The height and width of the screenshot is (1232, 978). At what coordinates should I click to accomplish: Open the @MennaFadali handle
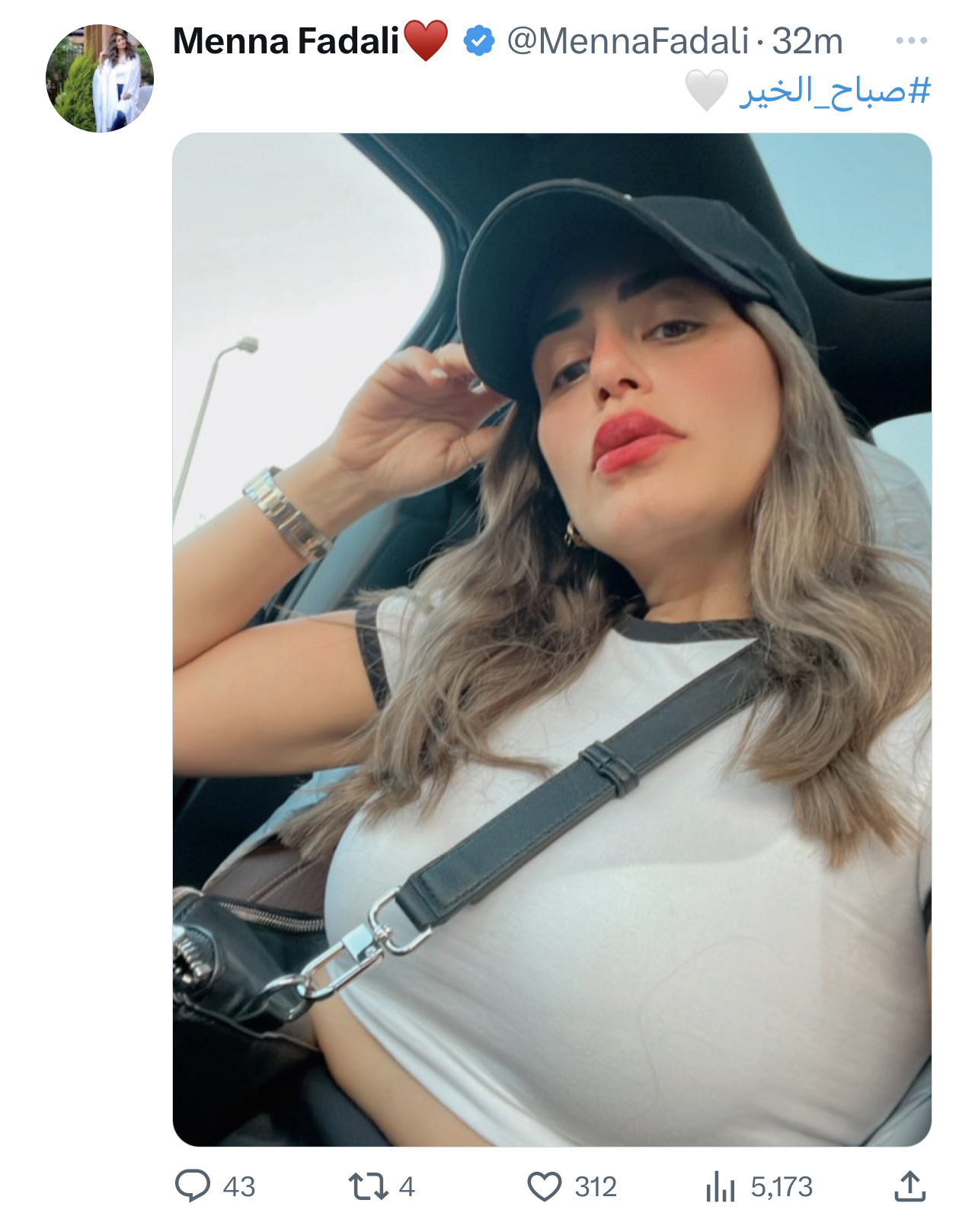pos(628,41)
